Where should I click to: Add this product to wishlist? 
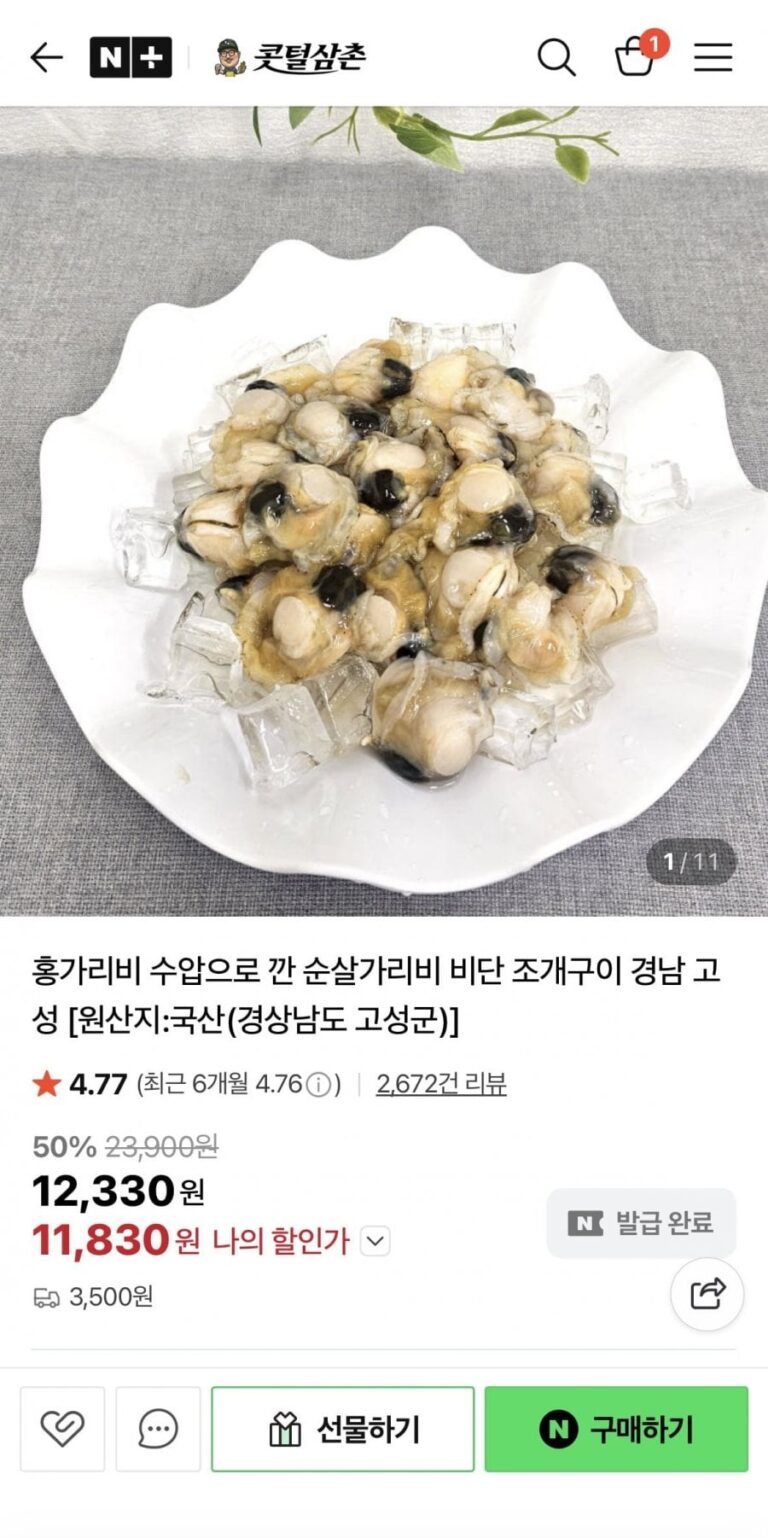(x=62, y=1429)
